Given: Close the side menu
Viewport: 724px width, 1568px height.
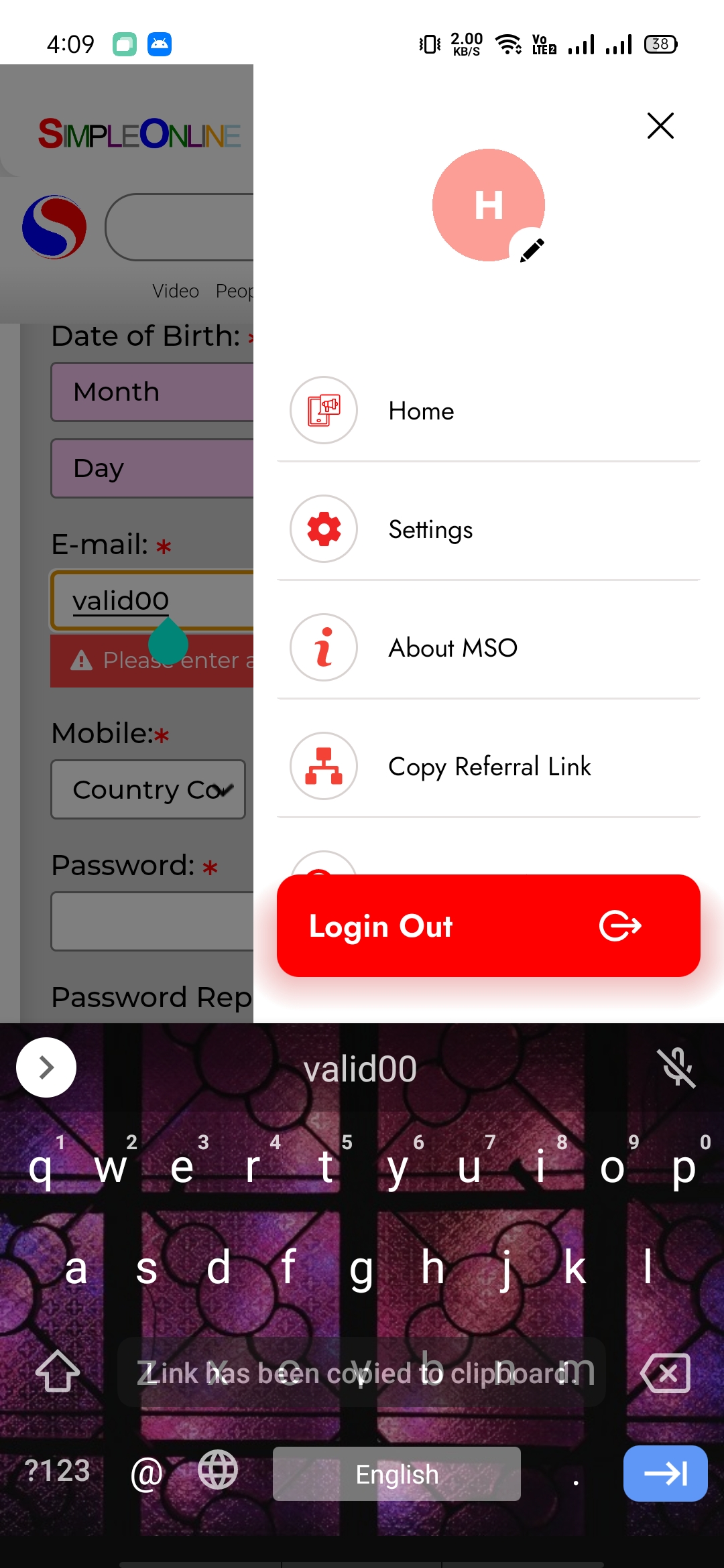Looking at the screenshot, I should pos(660,126).
